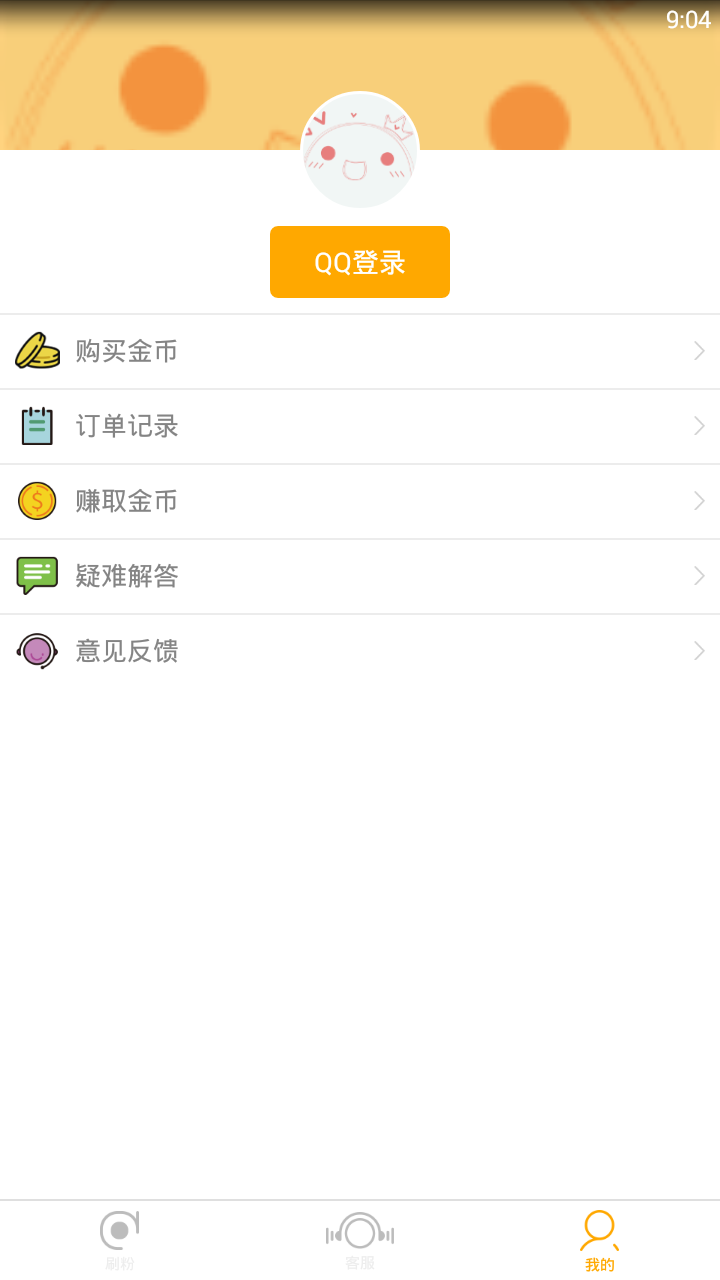Select the 意见反馈 feedback row
The height and width of the screenshot is (1280, 720).
360,651
